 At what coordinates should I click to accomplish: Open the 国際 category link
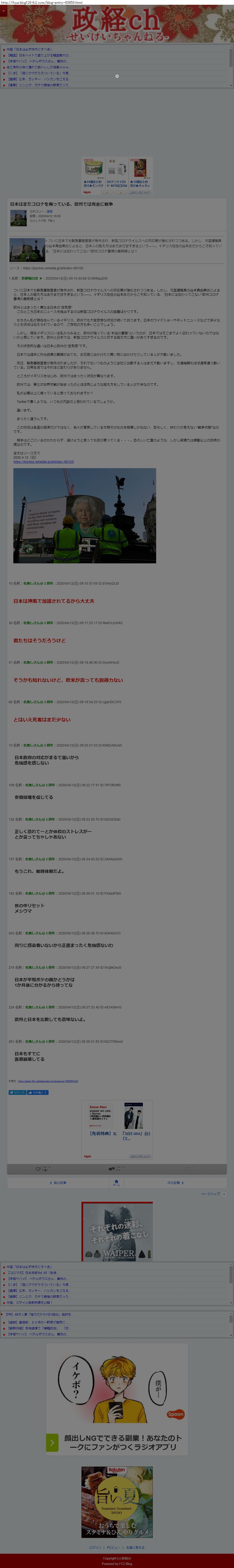49,211
